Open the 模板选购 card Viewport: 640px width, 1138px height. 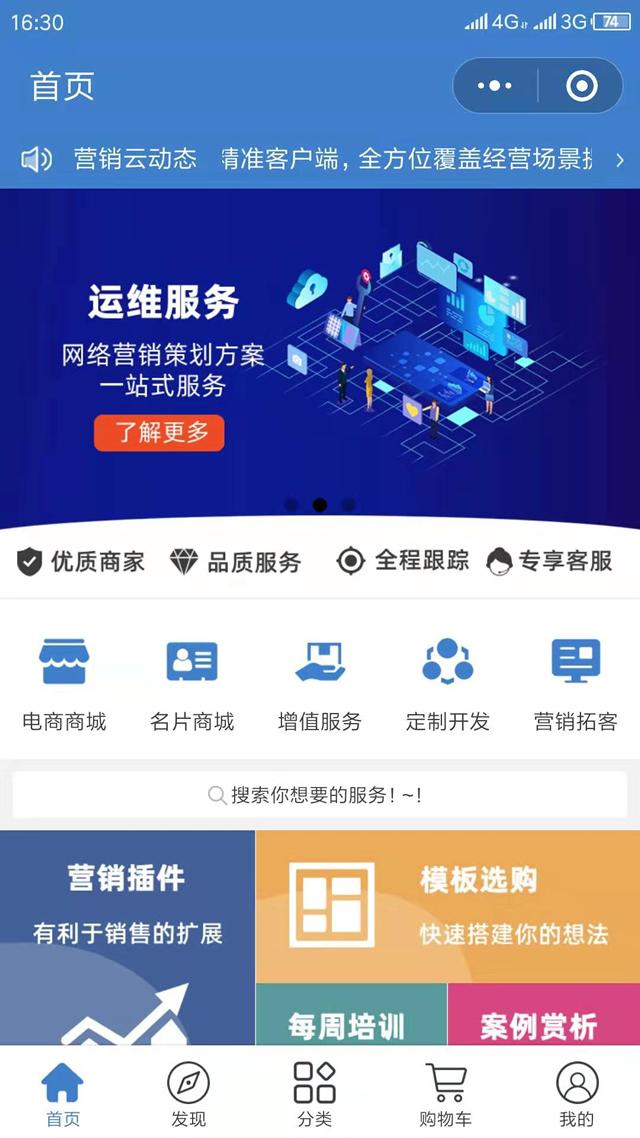(x=447, y=906)
